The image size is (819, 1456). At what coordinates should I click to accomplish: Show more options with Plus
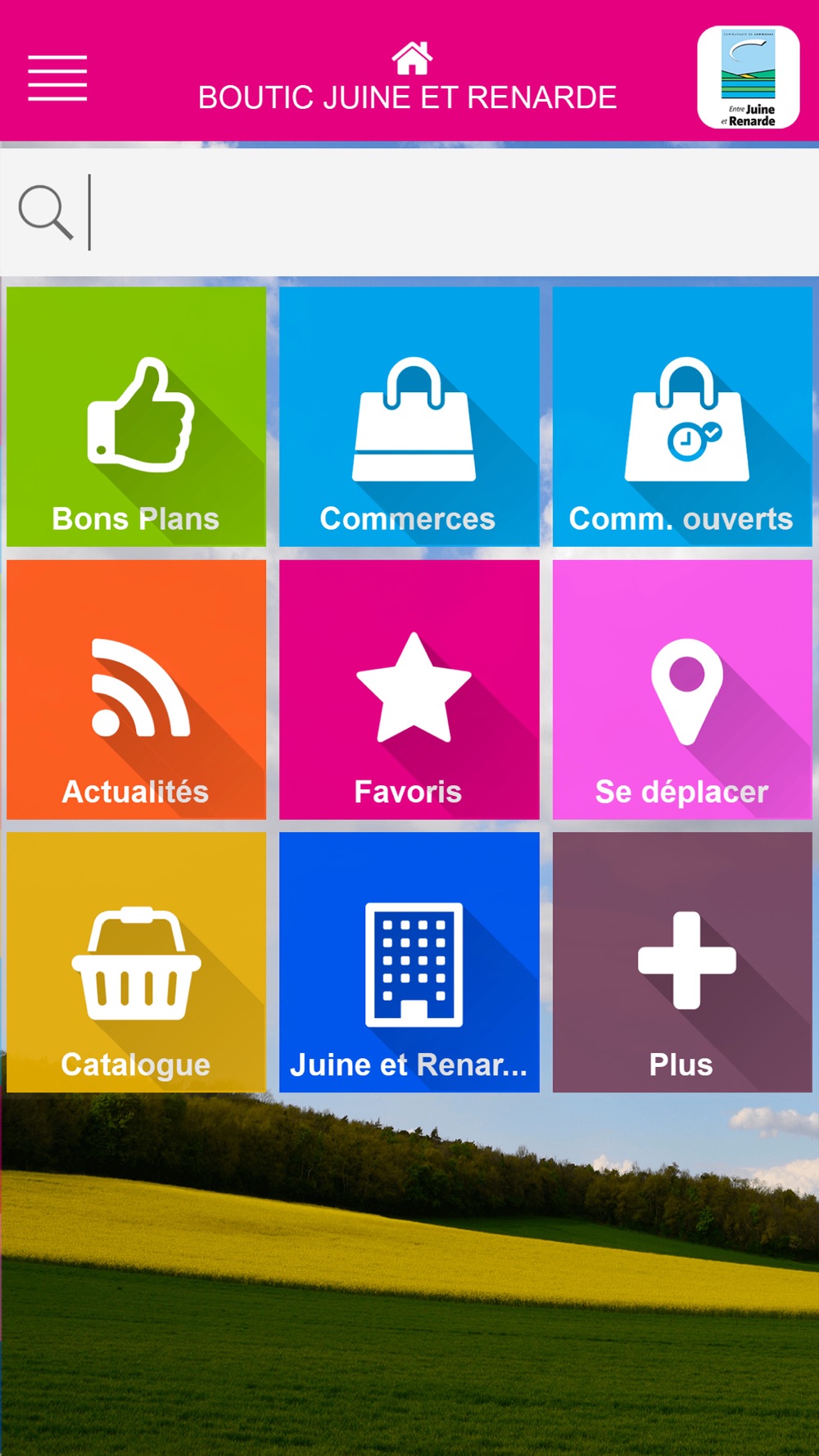(x=682, y=962)
